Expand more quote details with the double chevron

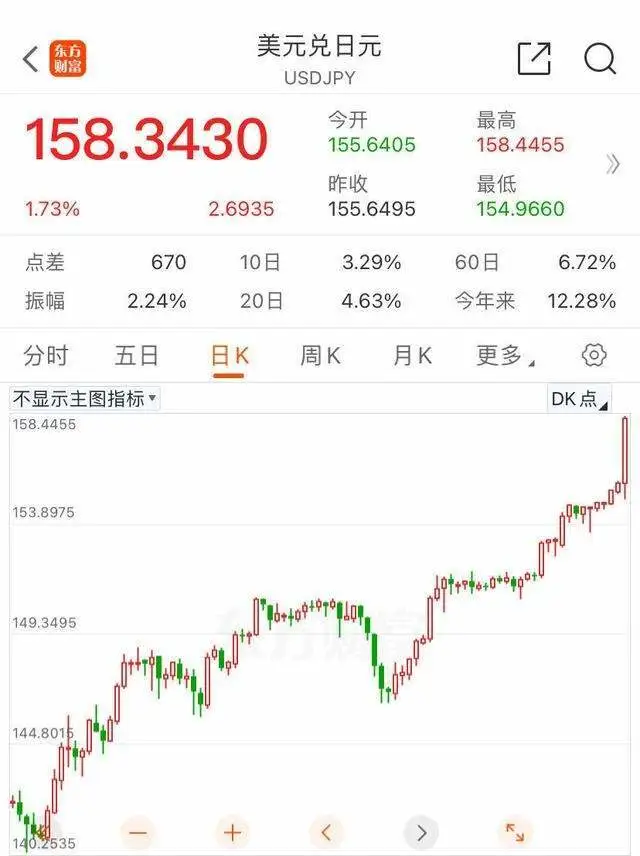pyautogui.click(x=613, y=164)
